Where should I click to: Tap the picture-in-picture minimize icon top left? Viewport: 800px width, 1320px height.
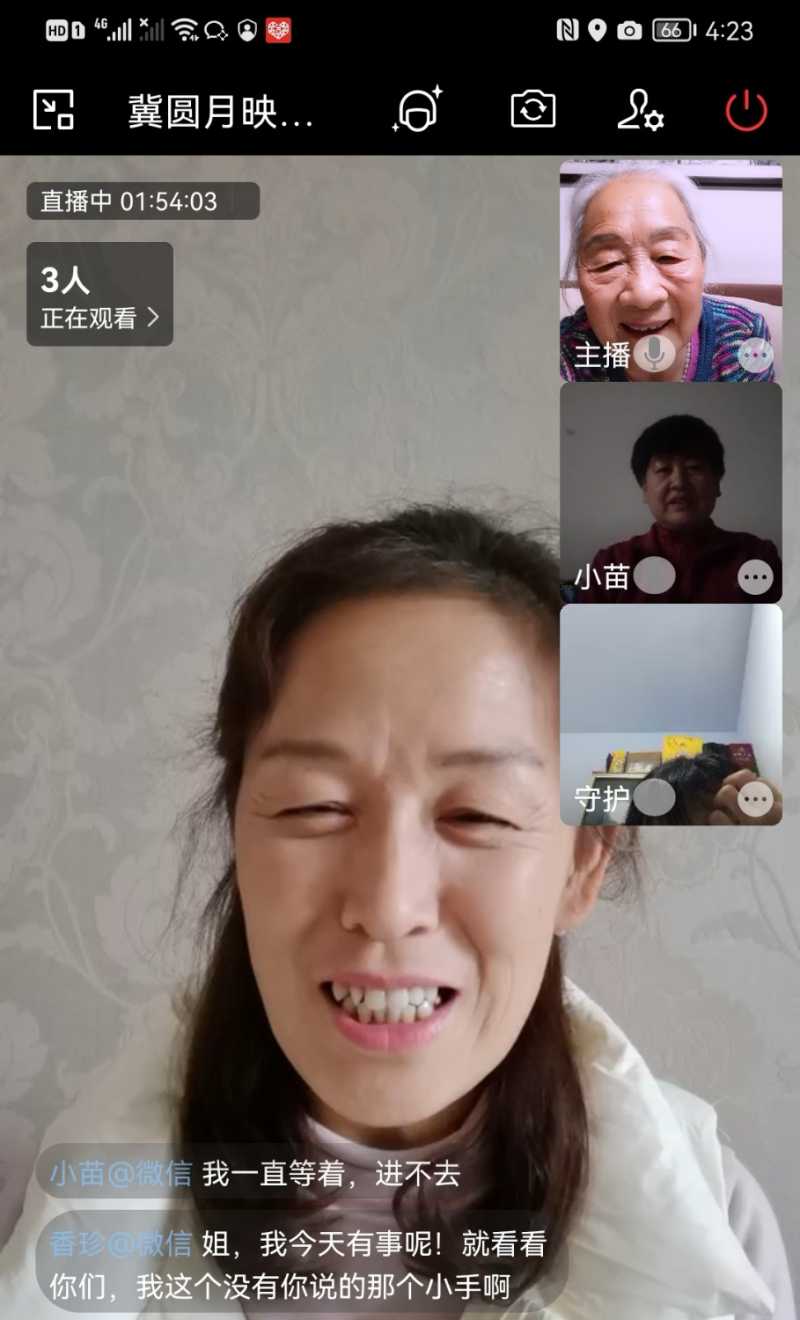53,108
